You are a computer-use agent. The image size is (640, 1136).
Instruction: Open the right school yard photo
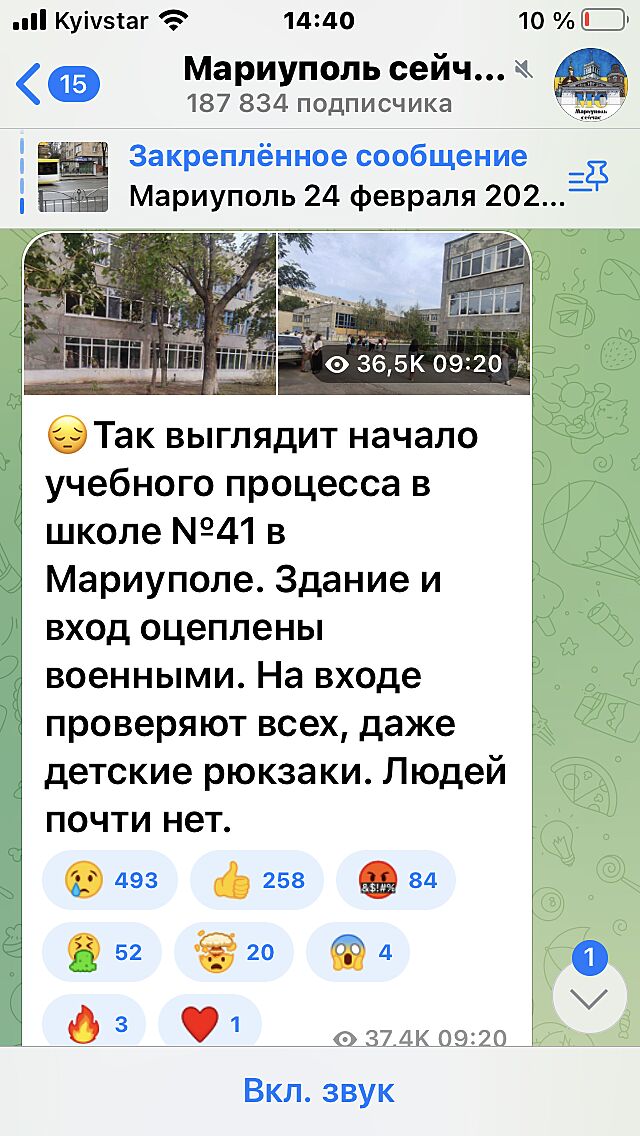pyautogui.click(x=402, y=314)
